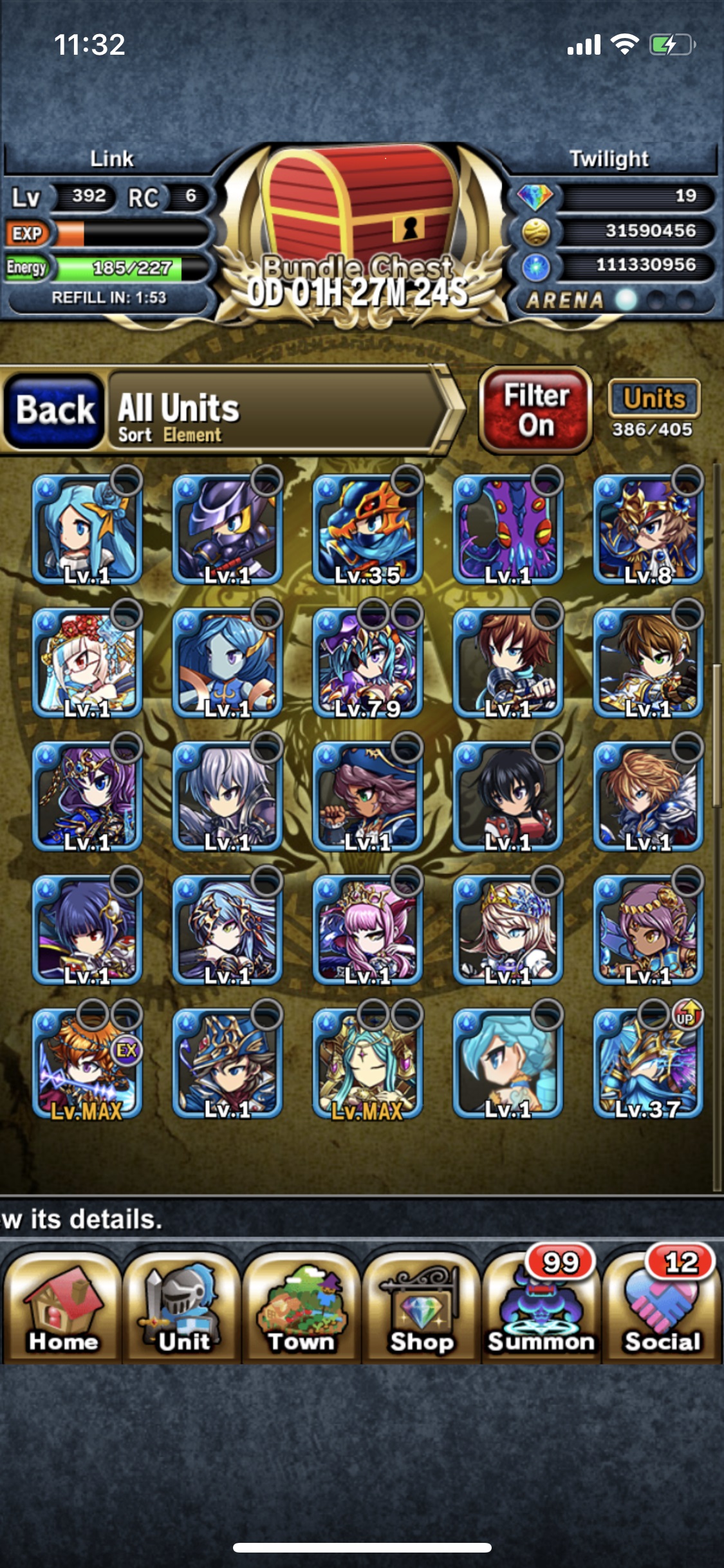Screen dimensions: 724x1568
Task: Select the pirate-hat girl unit
Action: pyautogui.click(x=367, y=796)
